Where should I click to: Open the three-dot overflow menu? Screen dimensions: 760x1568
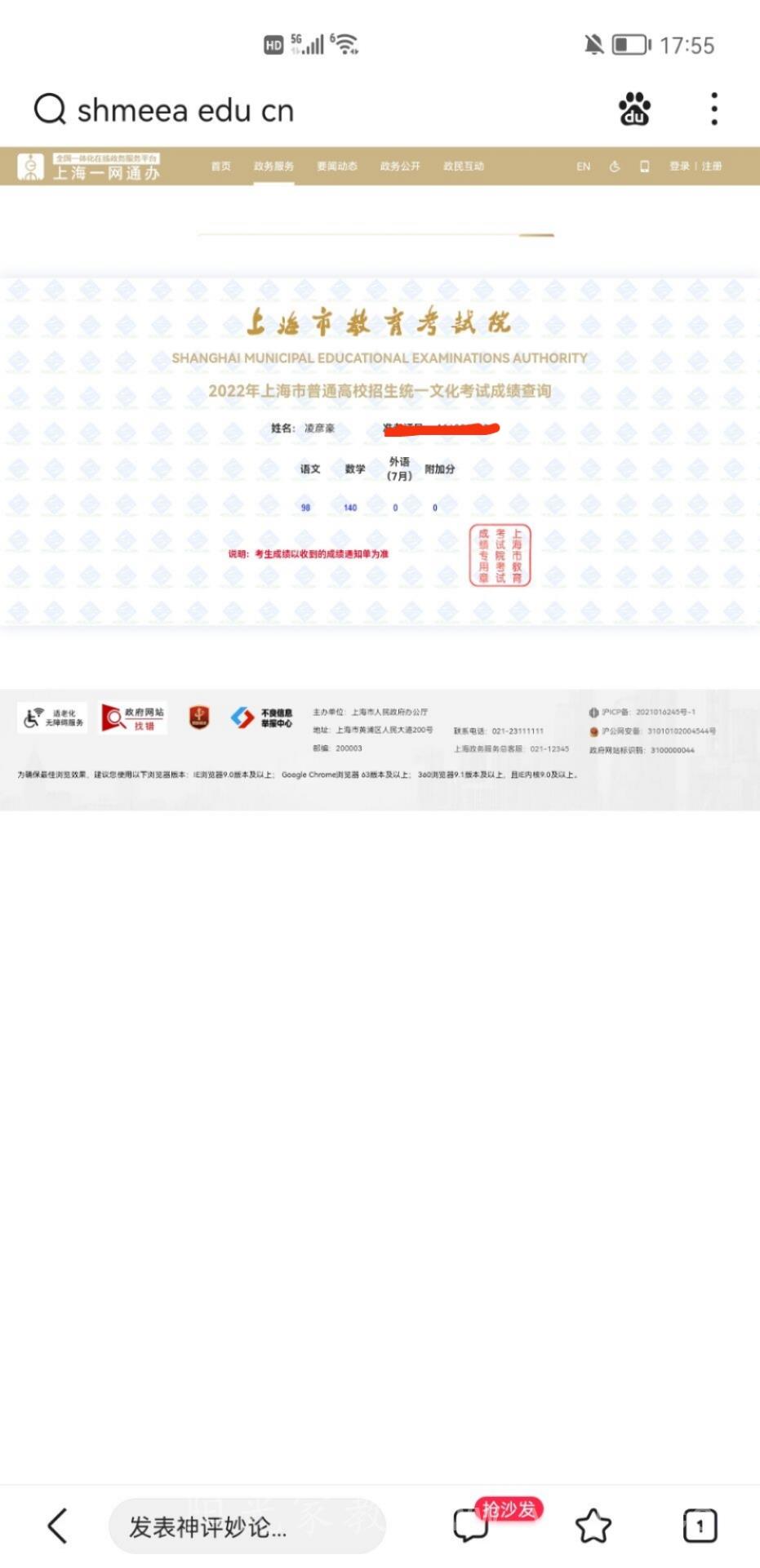pos(714,109)
